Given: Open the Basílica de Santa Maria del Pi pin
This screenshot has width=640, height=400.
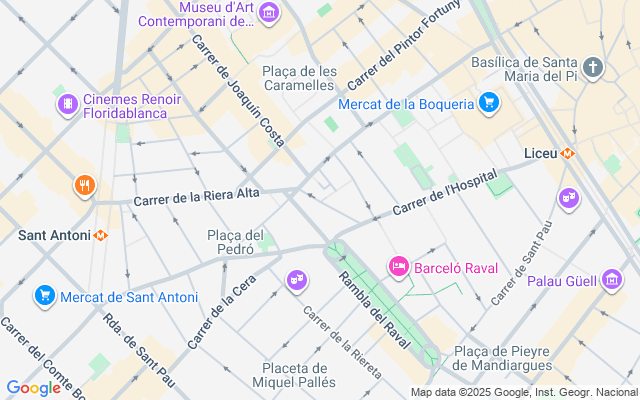Looking at the screenshot, I should pos(594,68).
